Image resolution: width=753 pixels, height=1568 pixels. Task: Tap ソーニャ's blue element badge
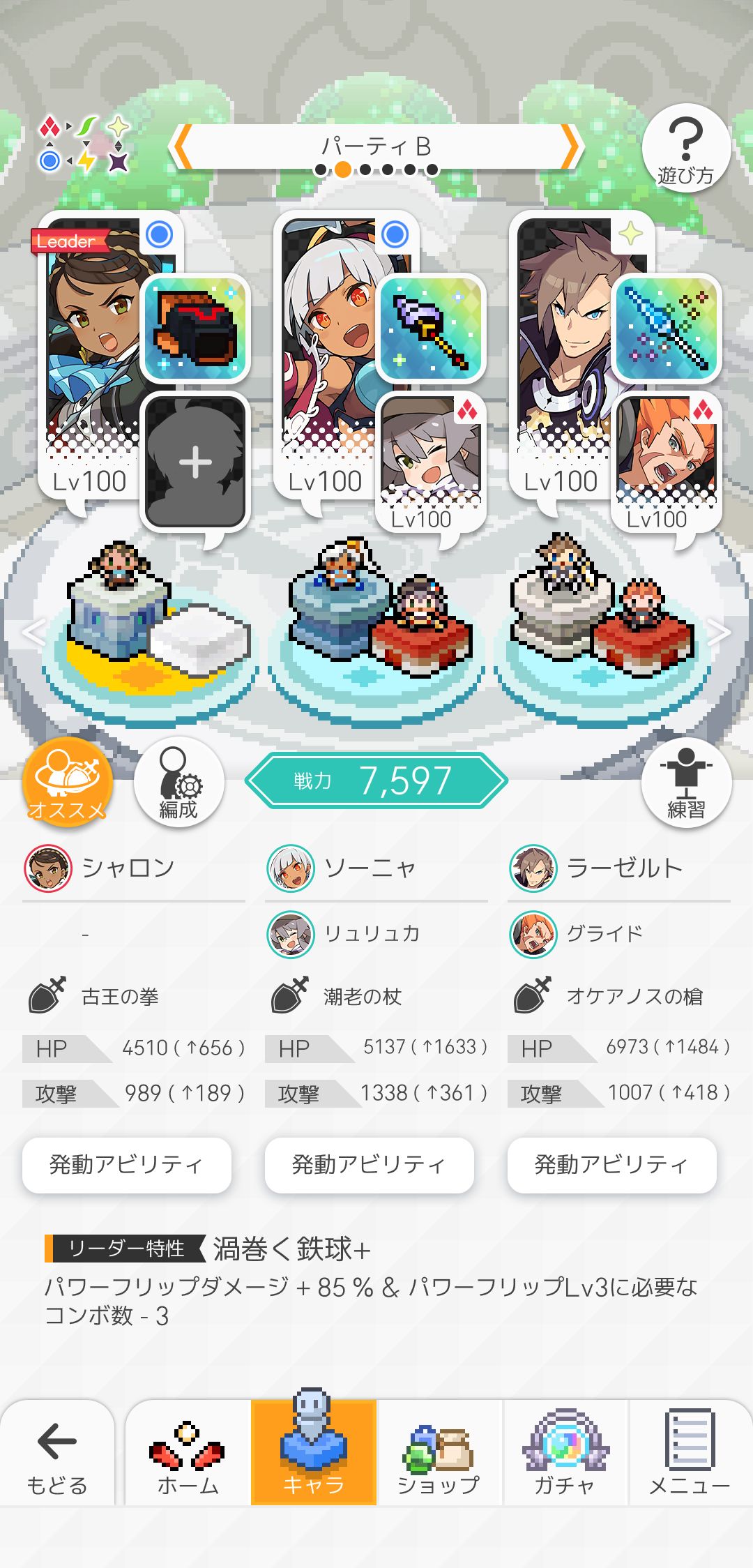[395, 235]
